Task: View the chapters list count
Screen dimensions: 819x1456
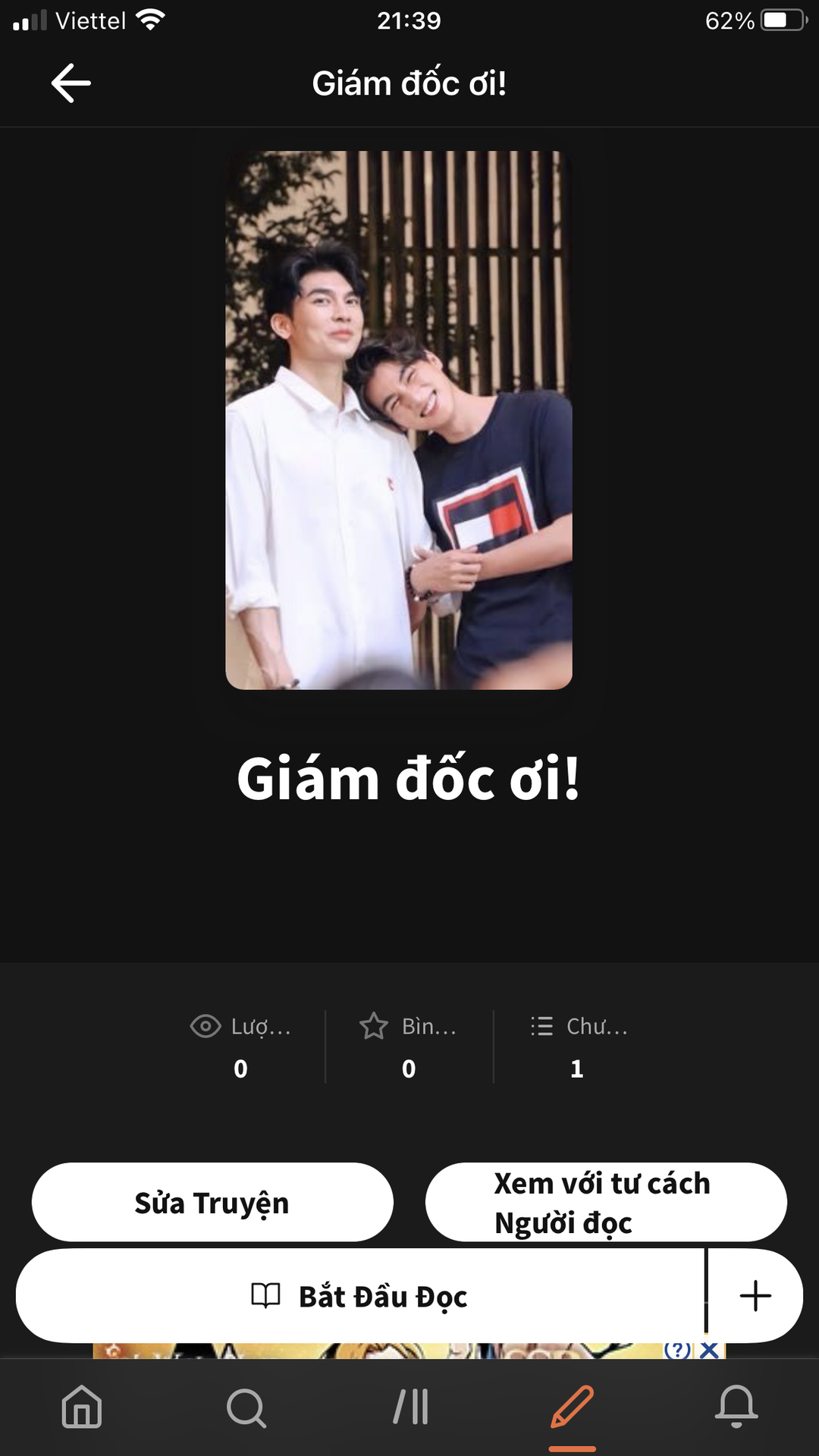Action: 579,1046
